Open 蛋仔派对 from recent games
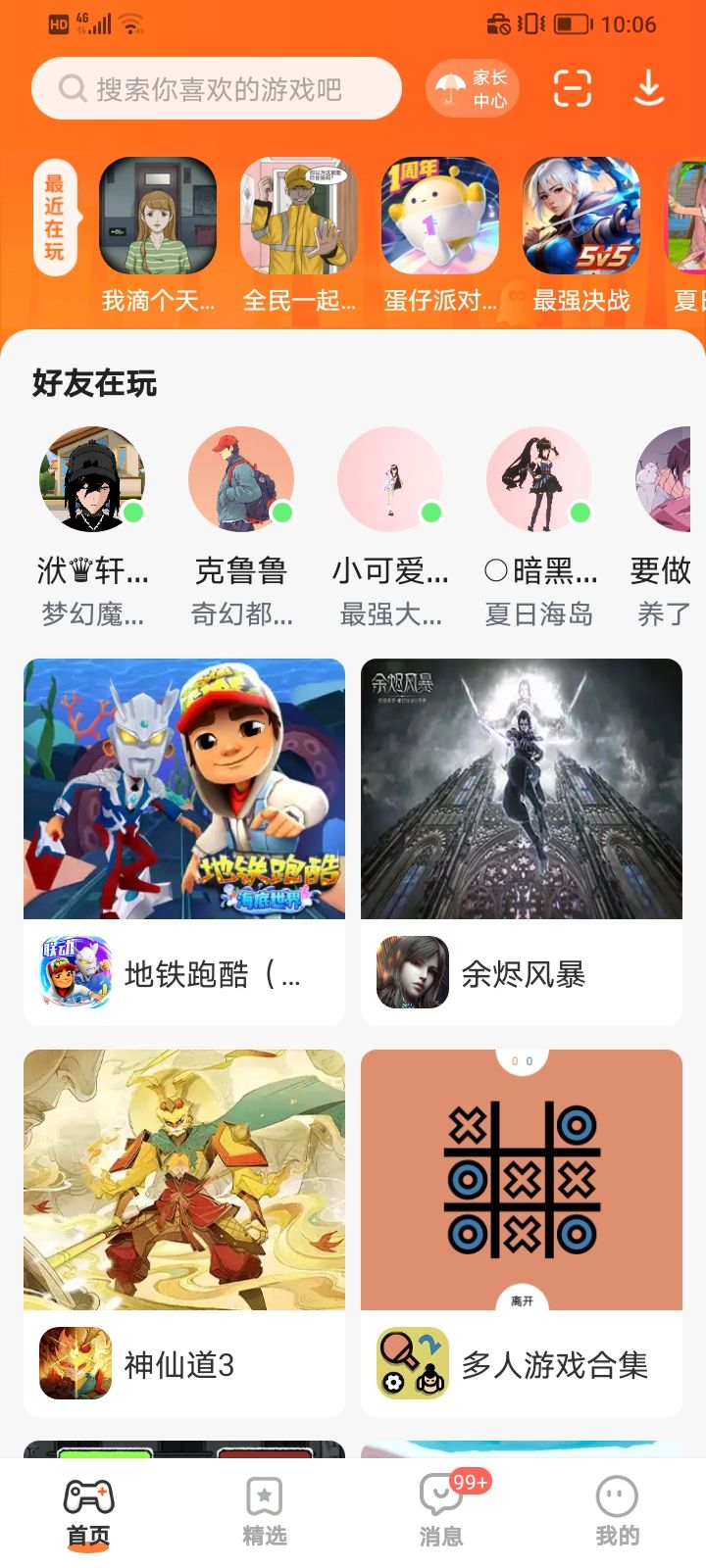 click(x=440, y=217)
